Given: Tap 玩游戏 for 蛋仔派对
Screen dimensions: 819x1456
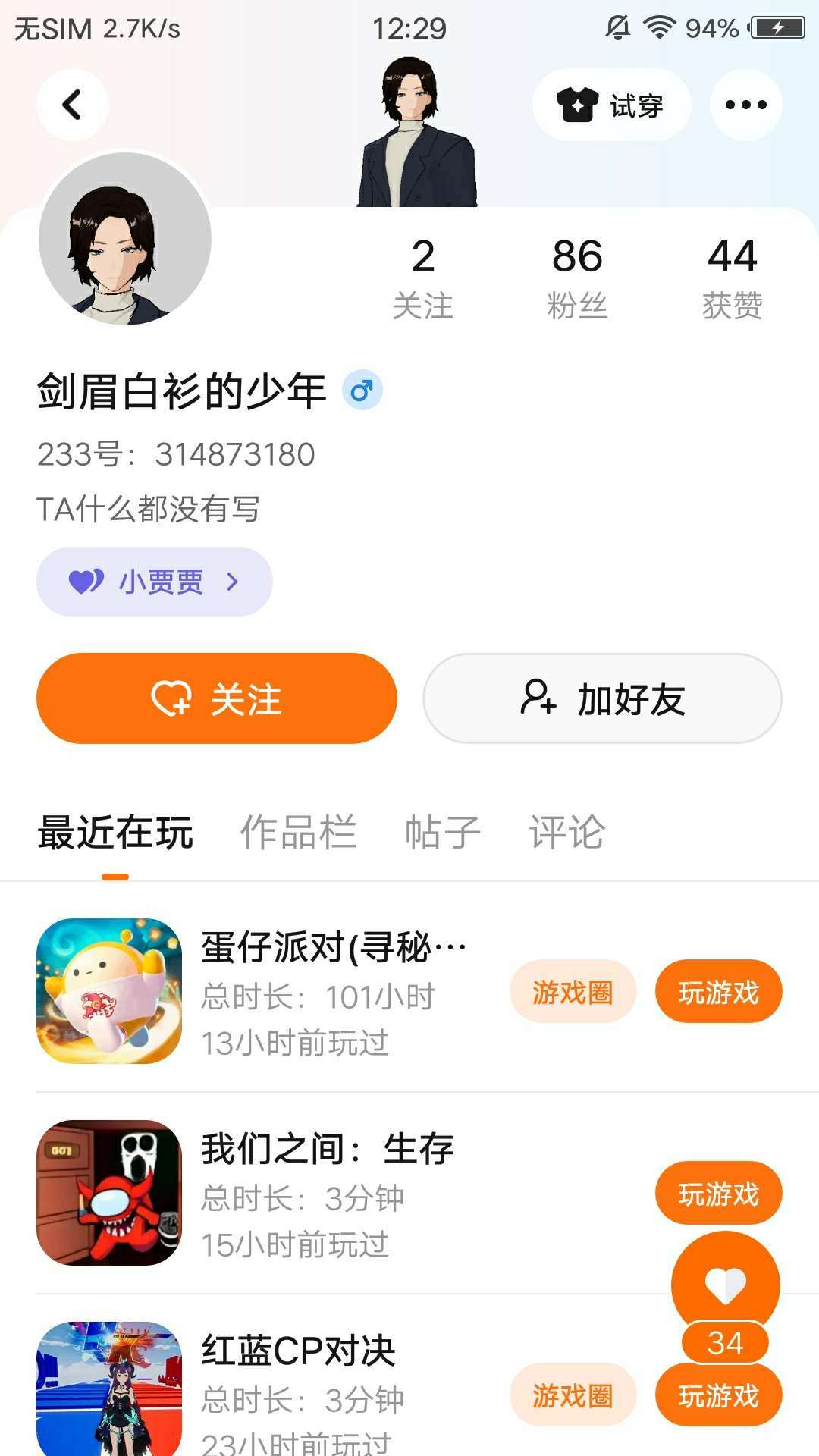Looking at the screenshot, I should [718, 992].
